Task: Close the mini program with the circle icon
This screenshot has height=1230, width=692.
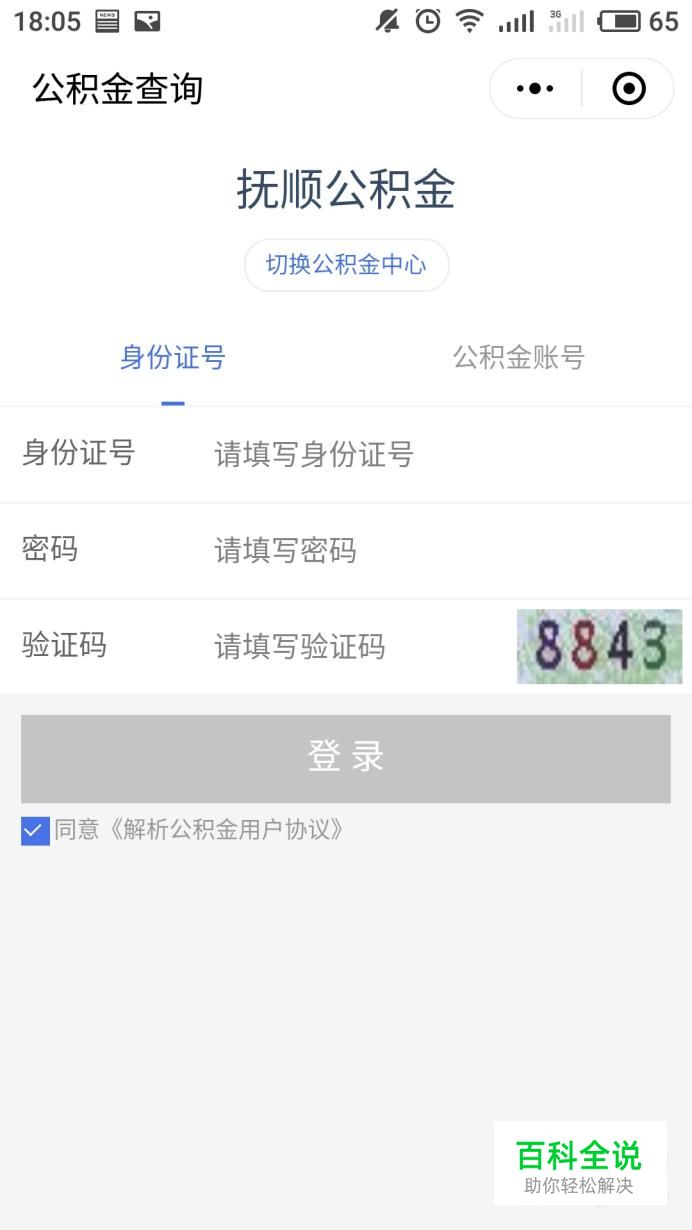Action: pyautogui.click(x=628, y=89)
